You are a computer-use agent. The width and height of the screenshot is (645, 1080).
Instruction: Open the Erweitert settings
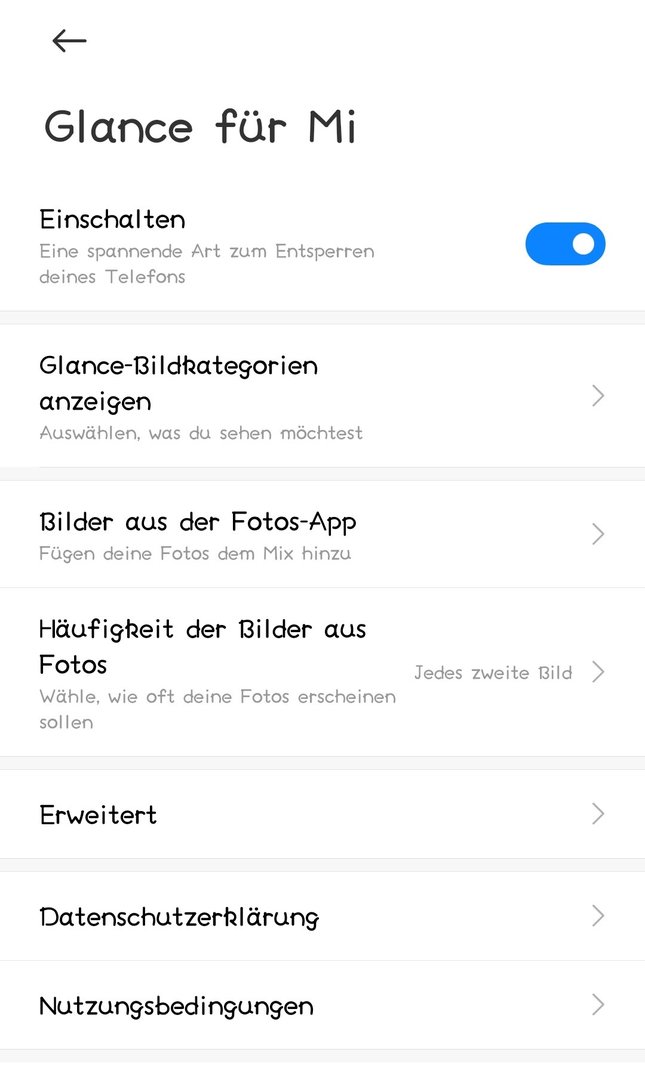322,814
